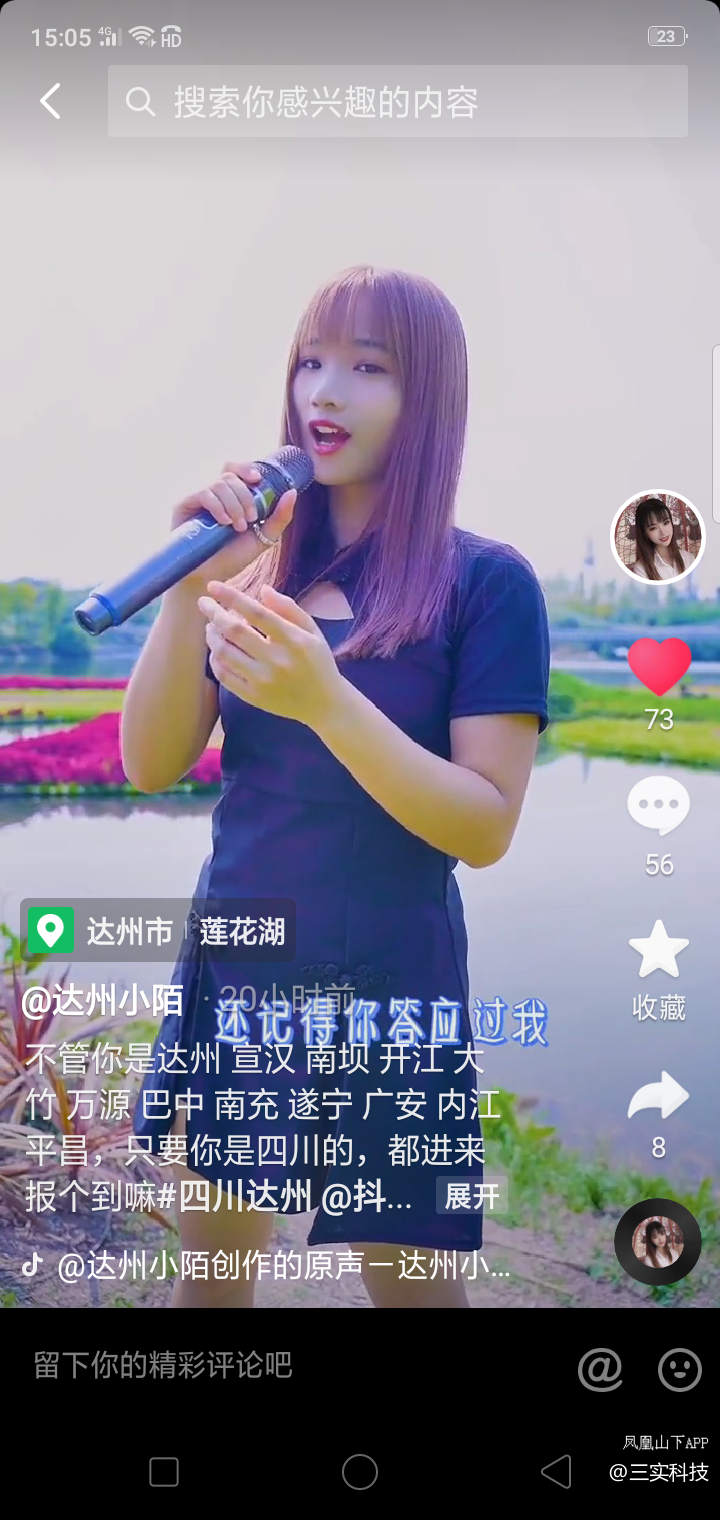Expand the caption with 展开
The image size is (720, 1520).
(x=471, y=1196)
